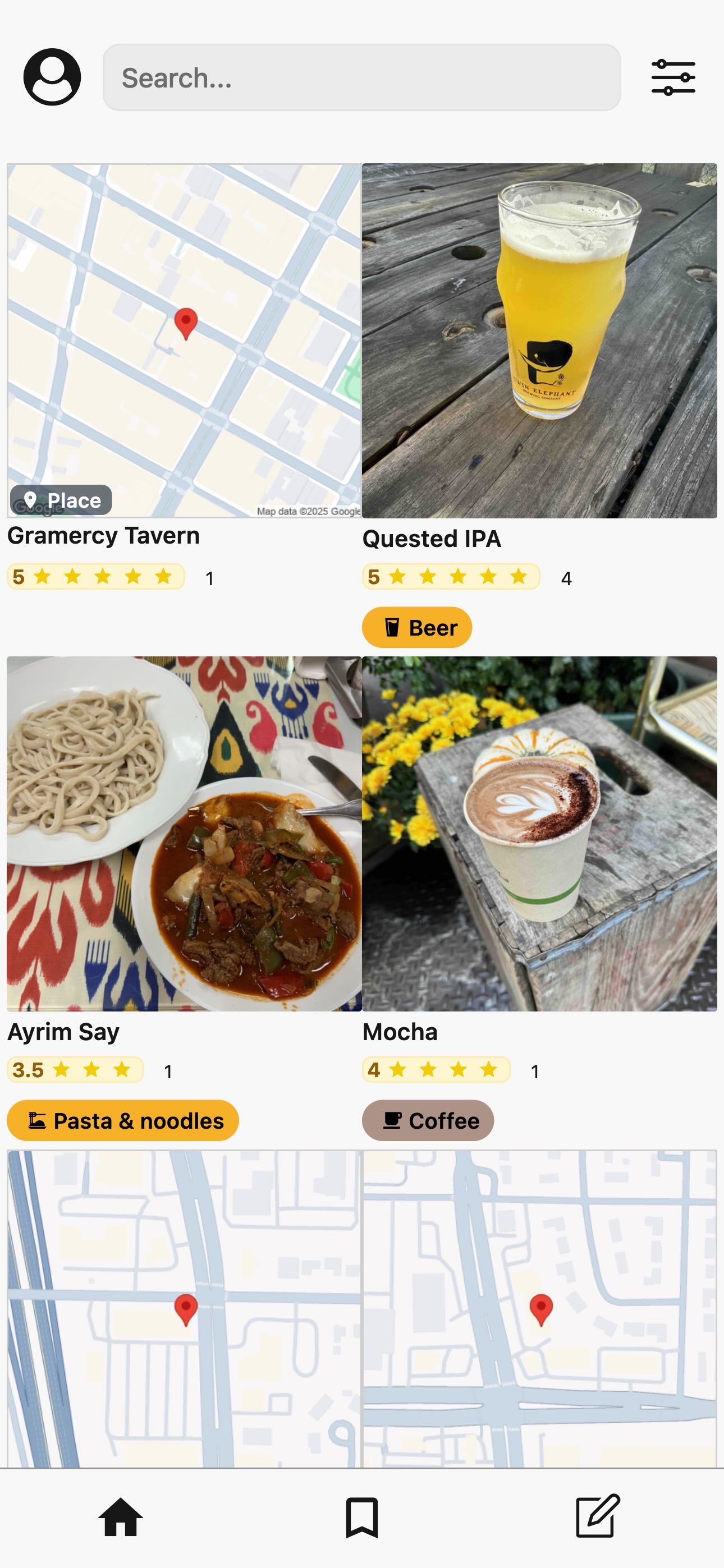Open saved items via the bookmark icon
The height and width of the screenshot is (1568, 724).
click(361, 1519)
